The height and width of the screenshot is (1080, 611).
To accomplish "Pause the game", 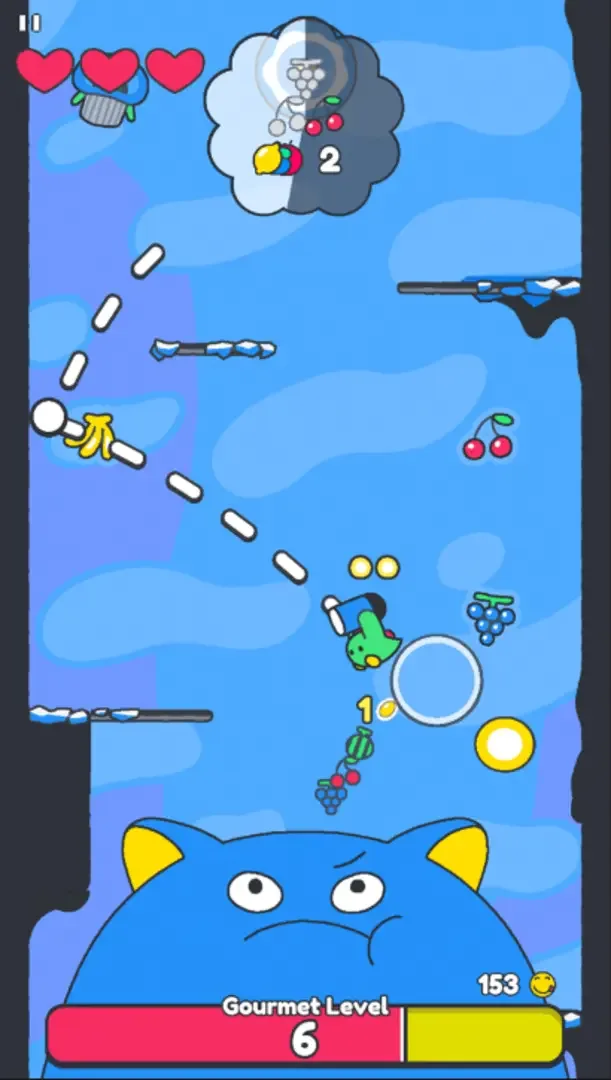I will 30,22.
